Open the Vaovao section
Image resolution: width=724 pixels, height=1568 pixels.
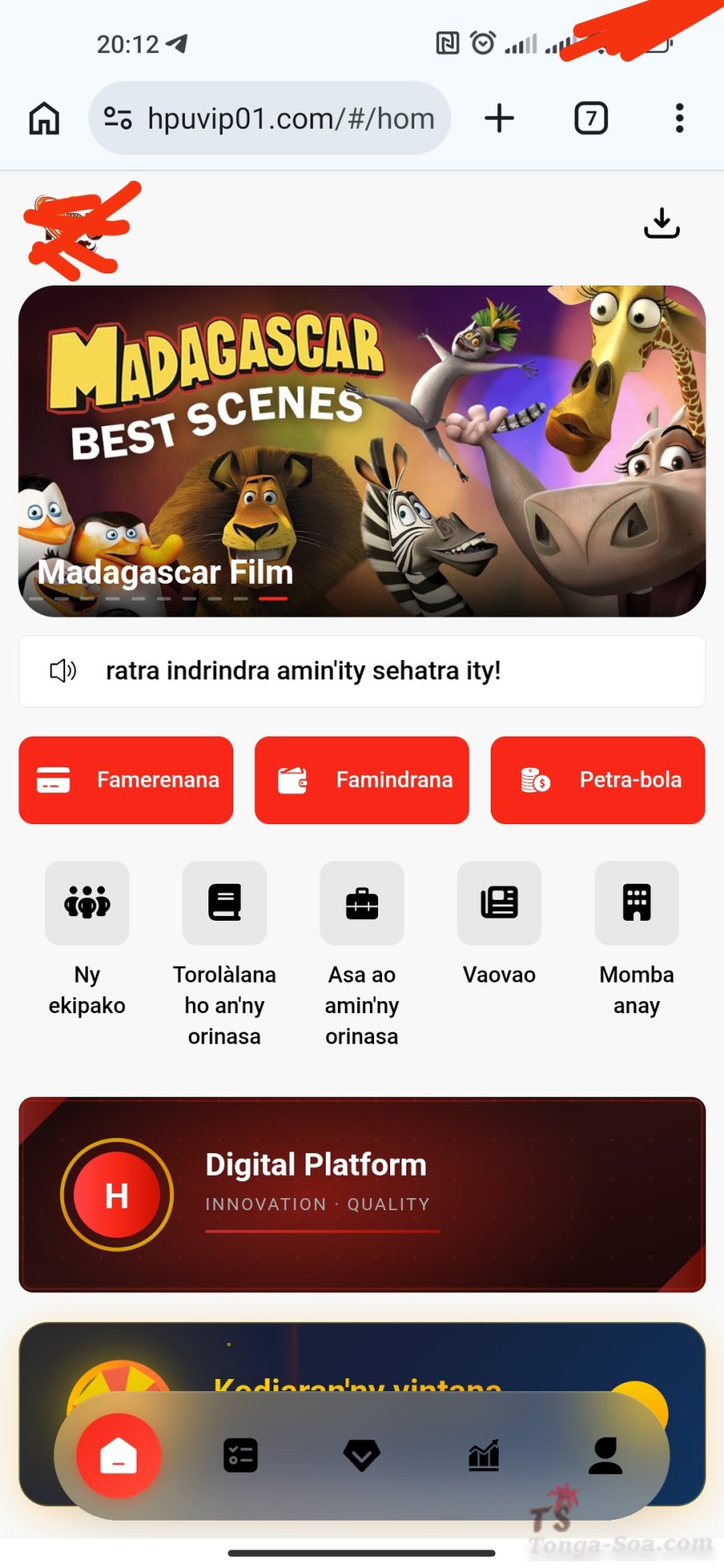point(500,925)
